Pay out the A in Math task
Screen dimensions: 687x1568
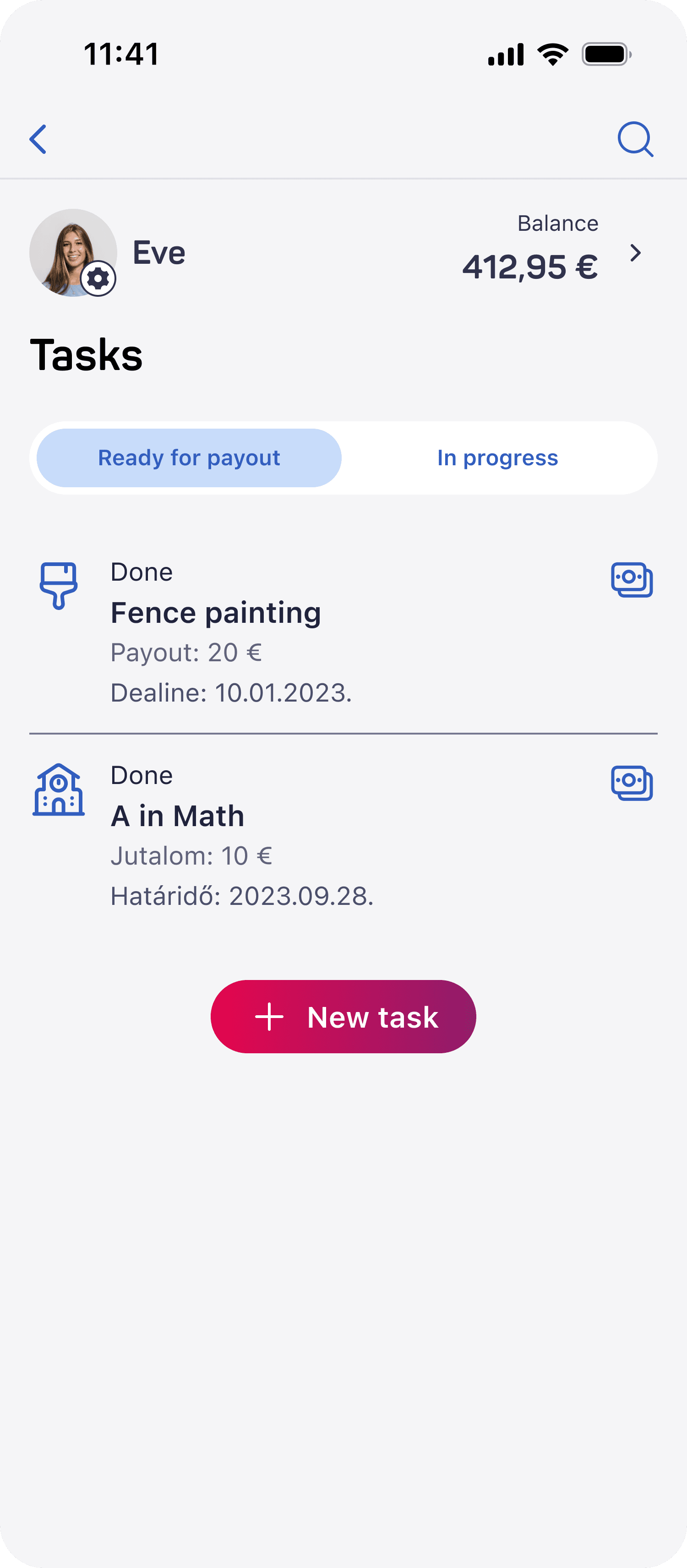[632, 783]
